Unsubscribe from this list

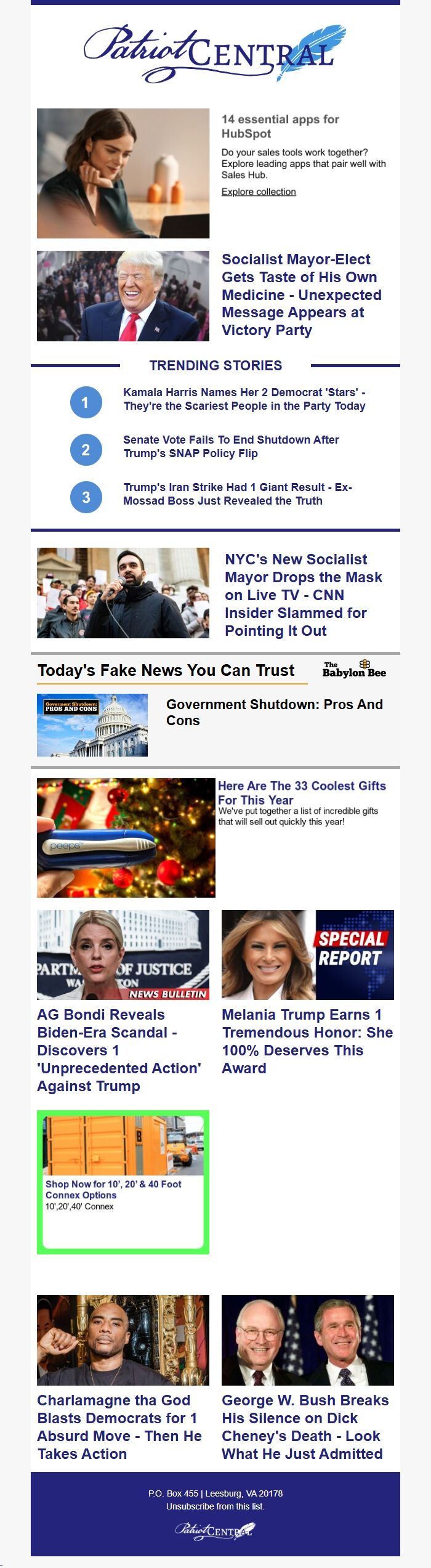click(x=215, y=1506)
